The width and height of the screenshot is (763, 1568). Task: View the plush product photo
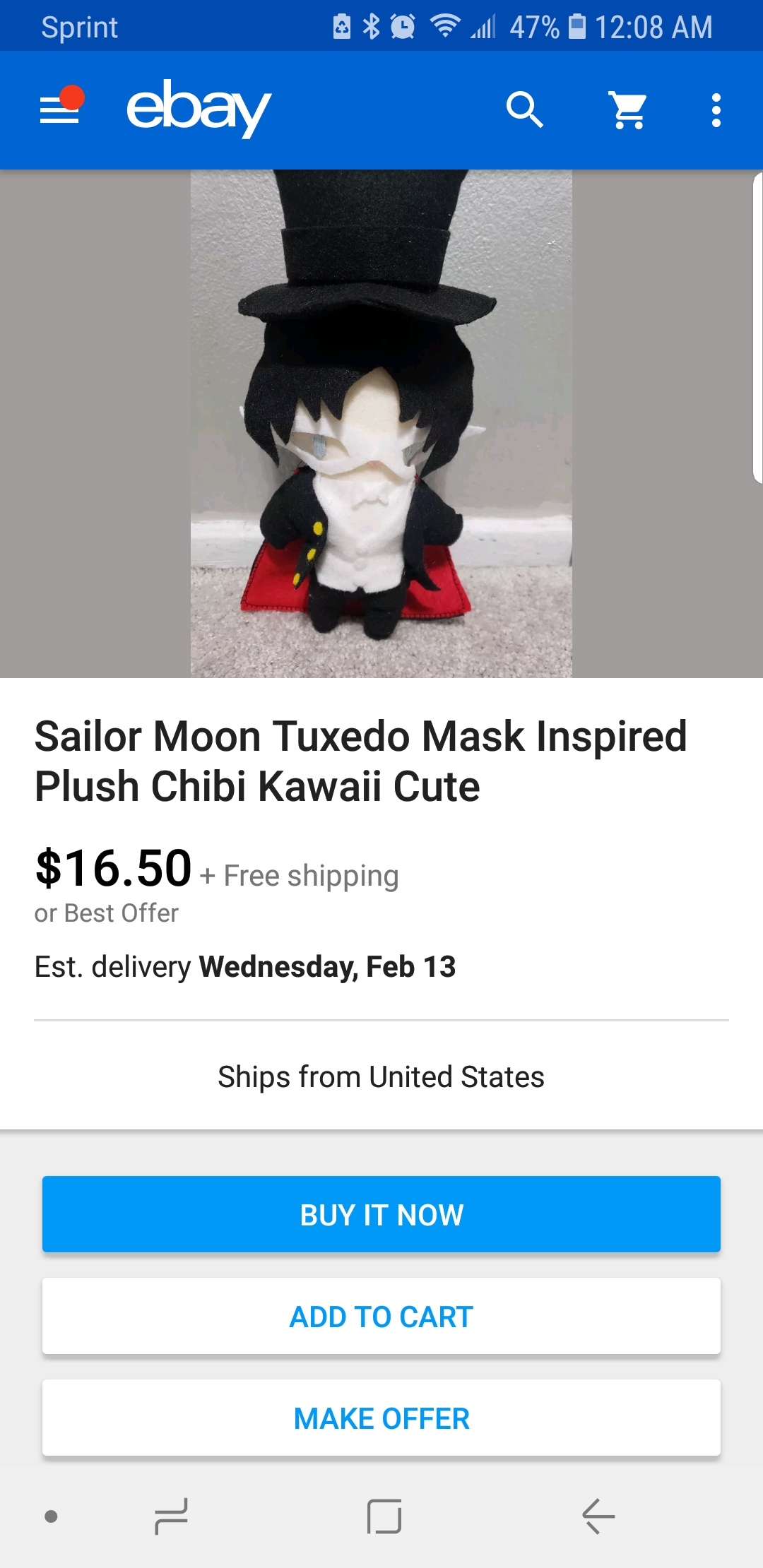(381, 424)
